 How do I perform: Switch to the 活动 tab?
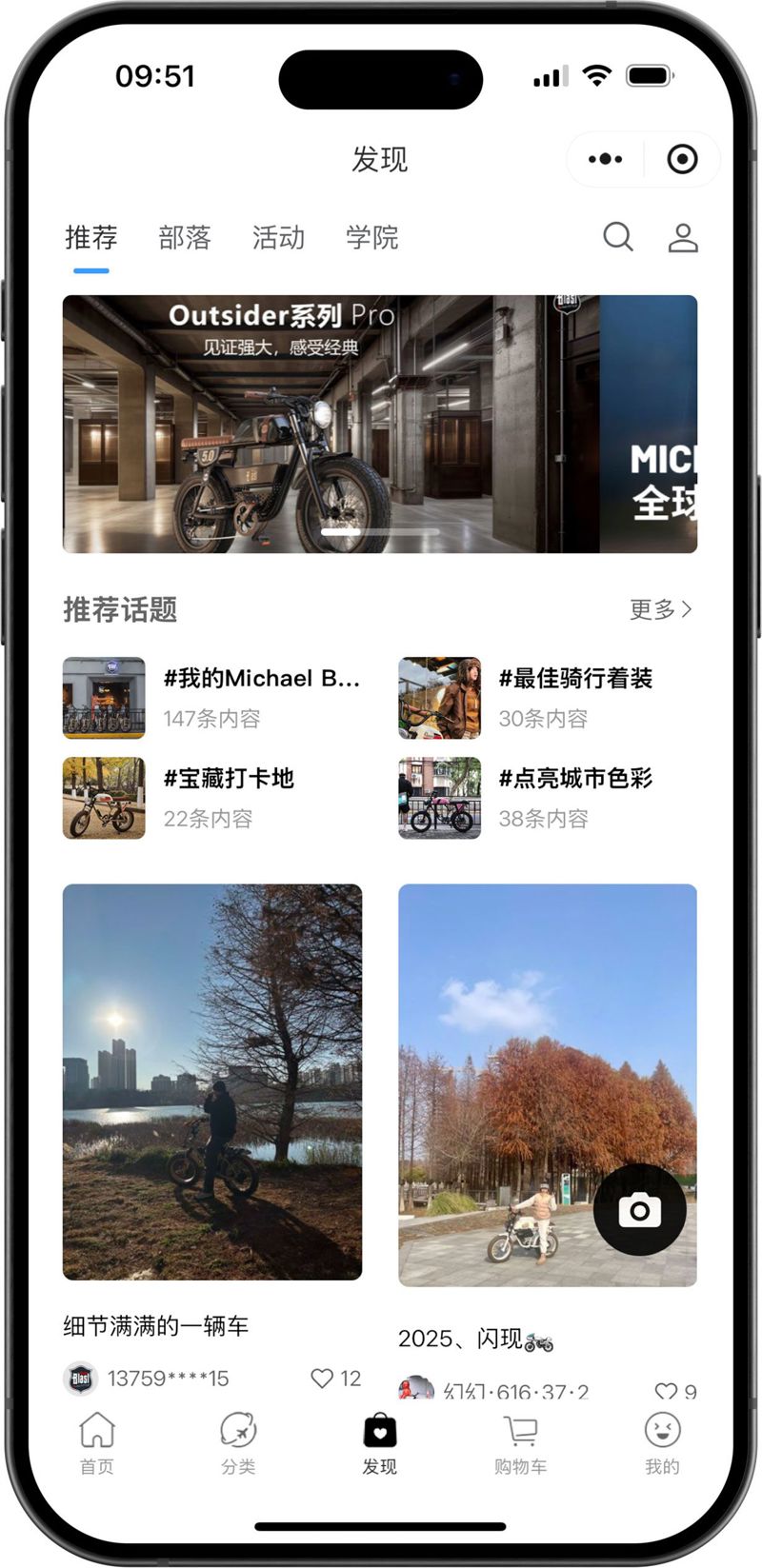tap(278, 238)
